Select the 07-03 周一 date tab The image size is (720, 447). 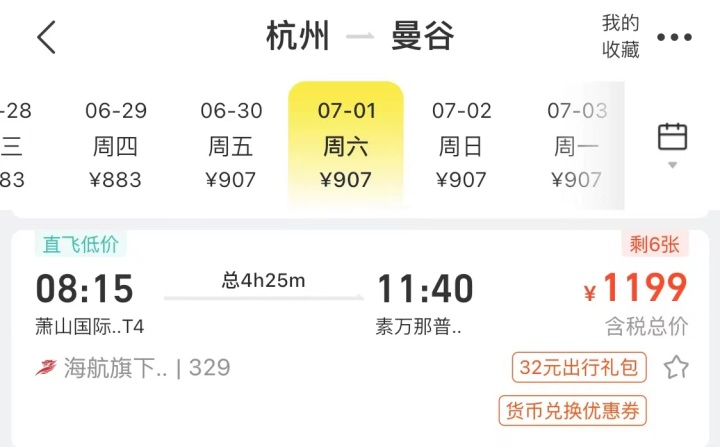[576, 145]
